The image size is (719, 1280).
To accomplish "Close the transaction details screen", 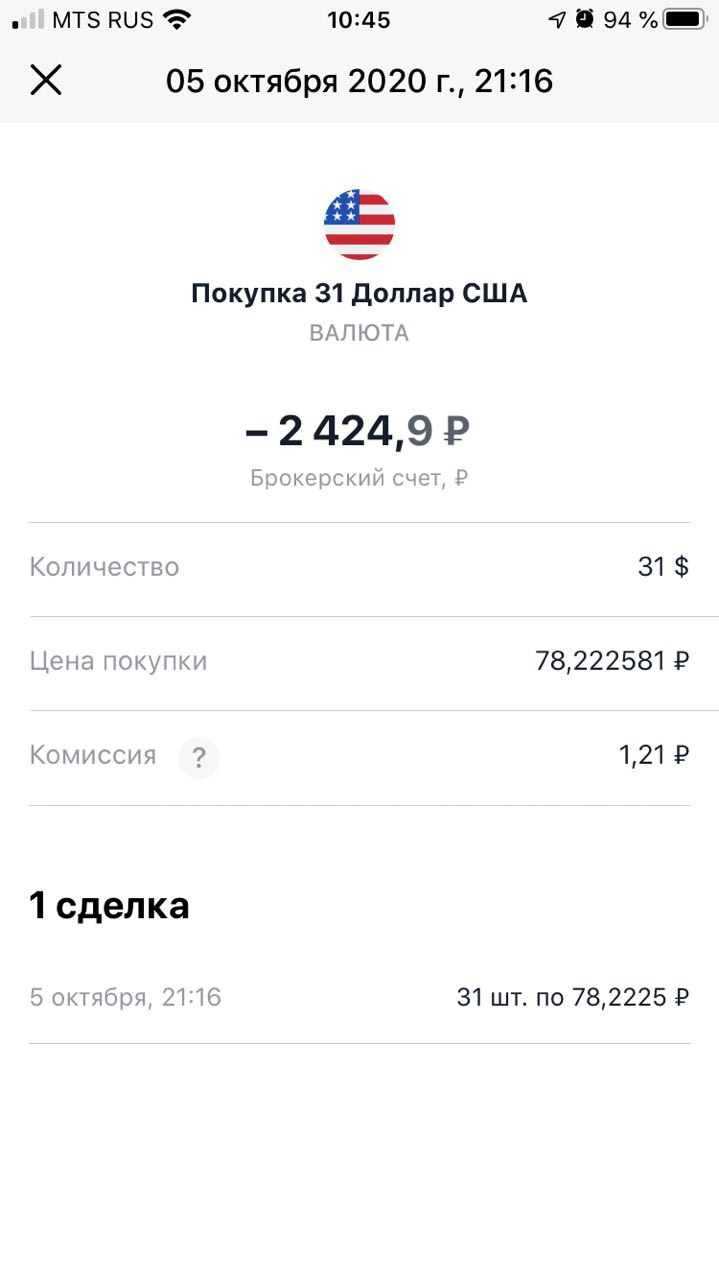I will point(46,80).
